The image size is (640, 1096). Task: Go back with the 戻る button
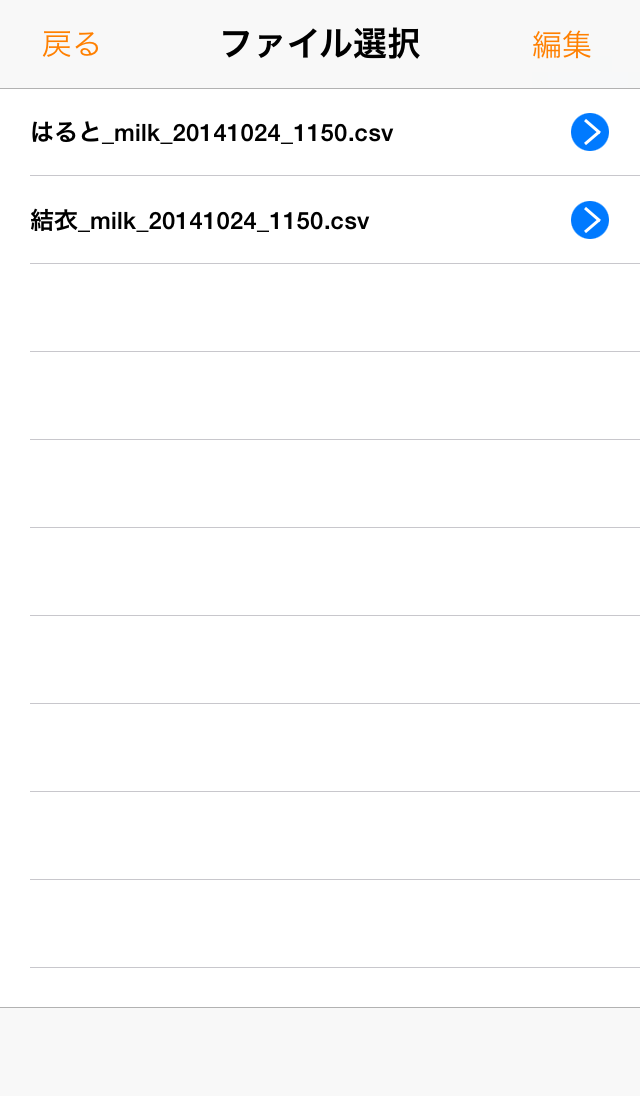pyautogui.click(x=71, y=45)
